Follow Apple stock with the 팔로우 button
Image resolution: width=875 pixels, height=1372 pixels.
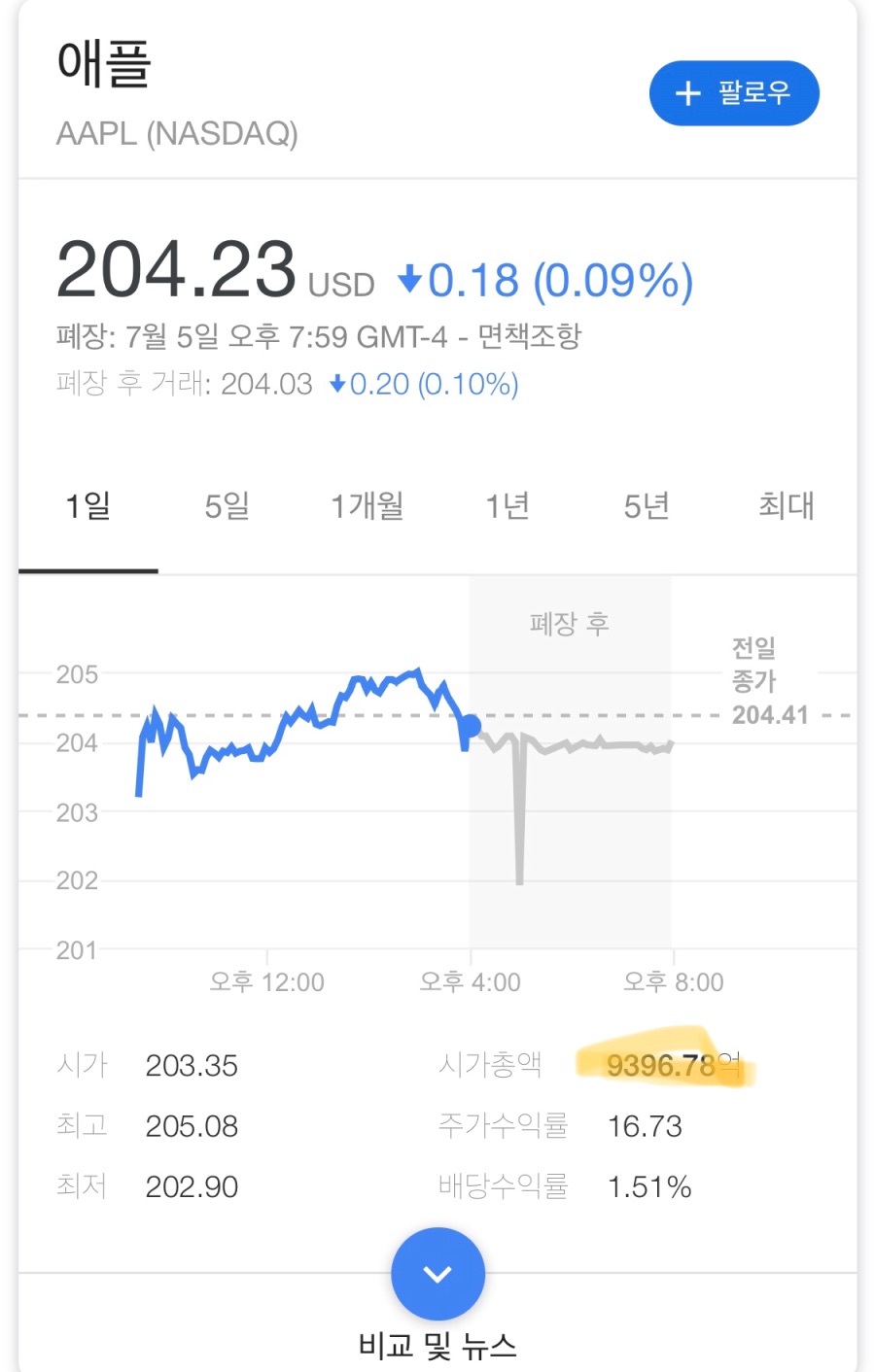pos(734,93)
